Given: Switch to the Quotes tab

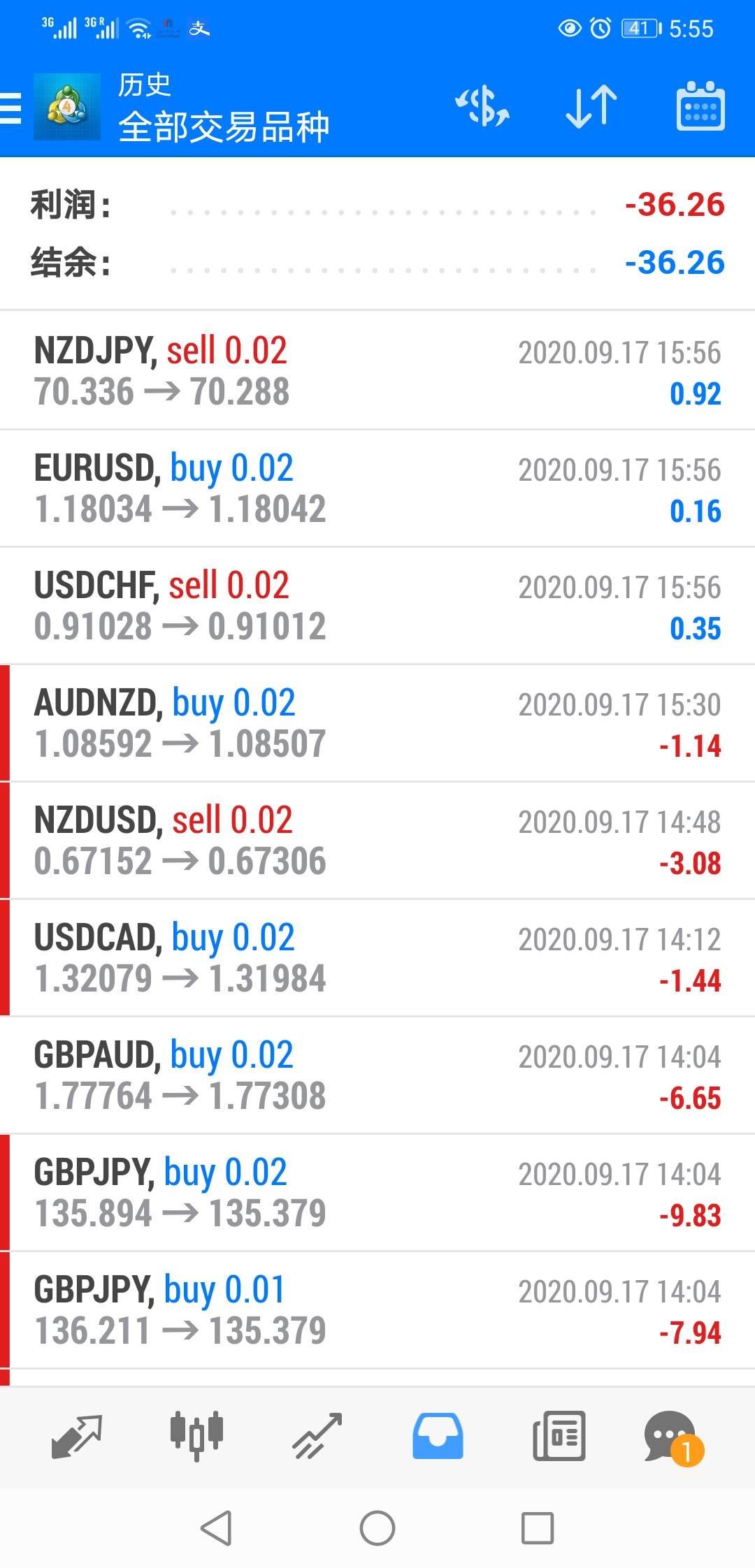Looking at the screenshot, I should (x=77, y=1437).
